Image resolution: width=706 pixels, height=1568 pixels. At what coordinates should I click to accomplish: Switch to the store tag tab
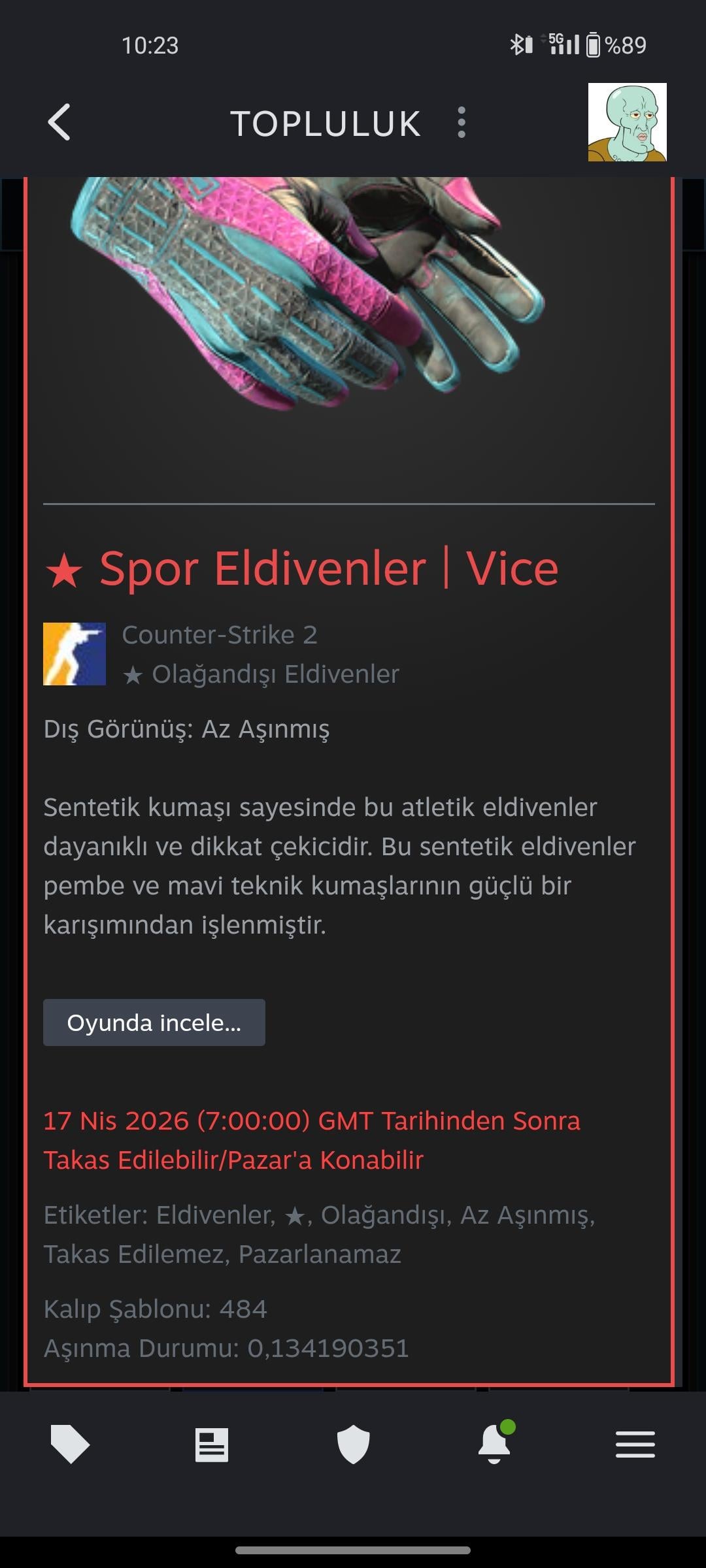70,1444
